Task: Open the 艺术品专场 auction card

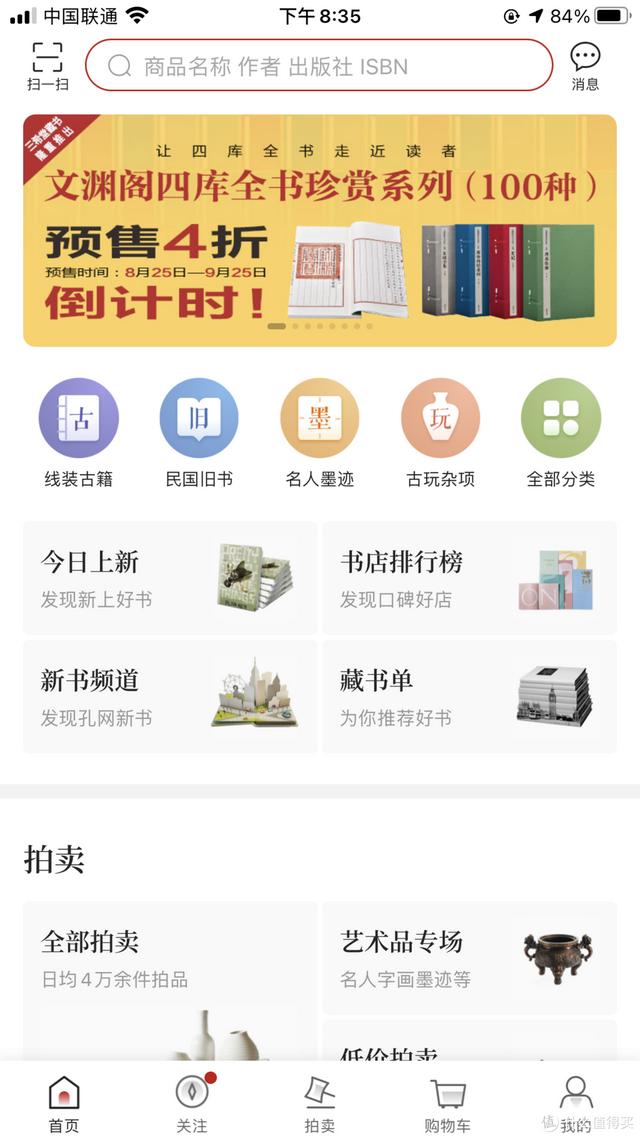Action: [x=469, y=958]
